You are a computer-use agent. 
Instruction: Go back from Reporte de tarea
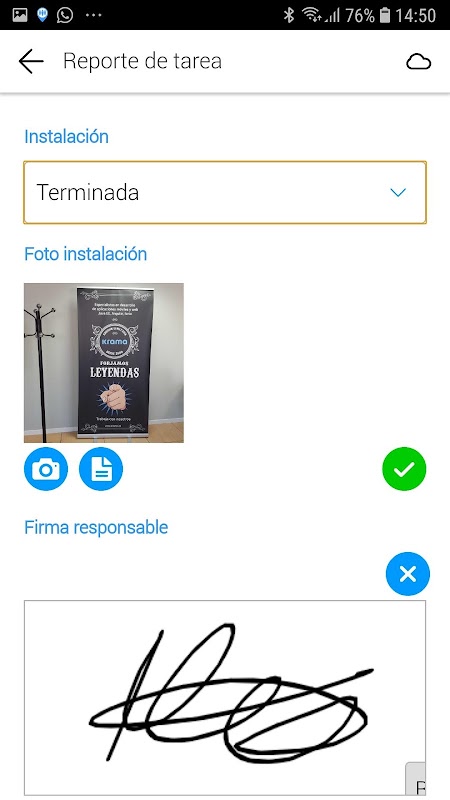click(x=31, y=62)
